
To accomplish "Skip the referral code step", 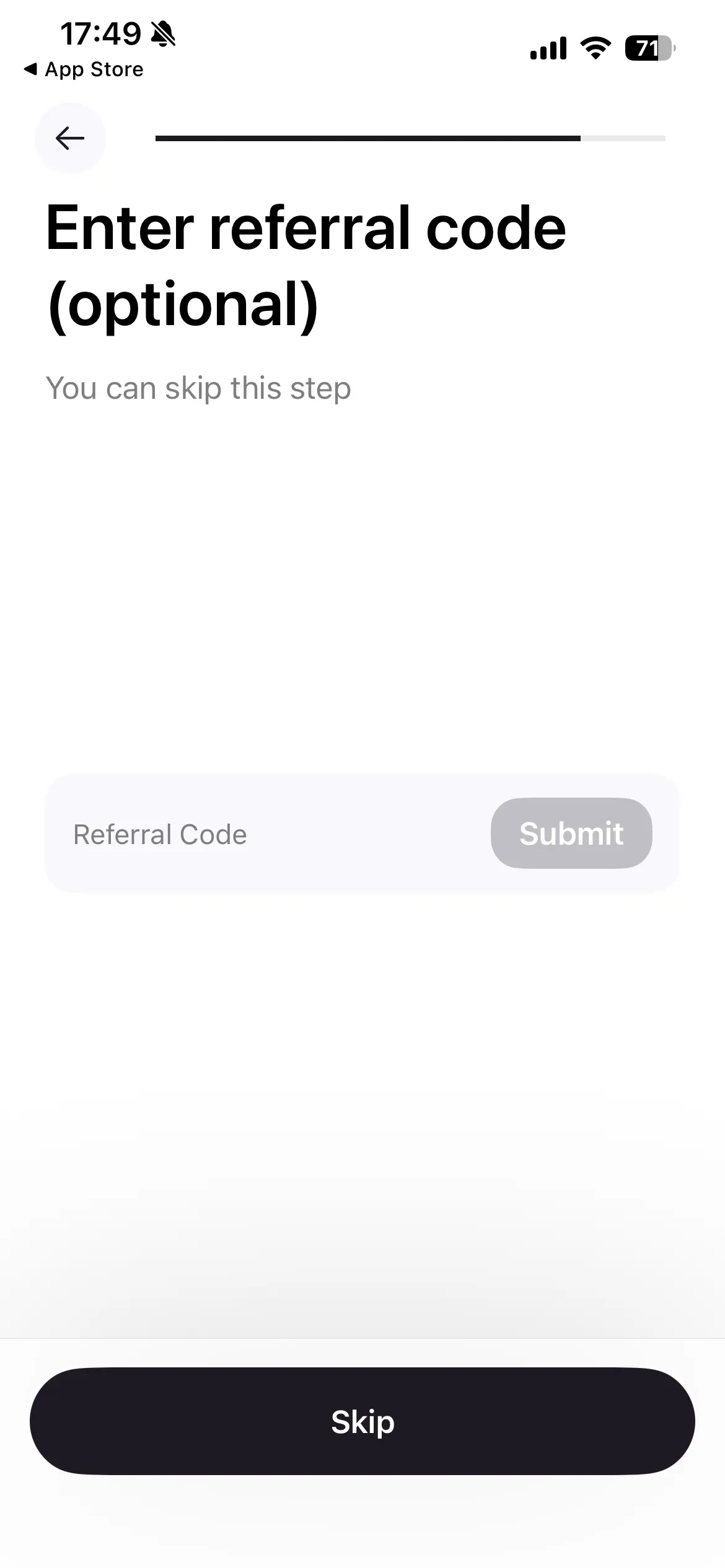I will coord(362,1421).
